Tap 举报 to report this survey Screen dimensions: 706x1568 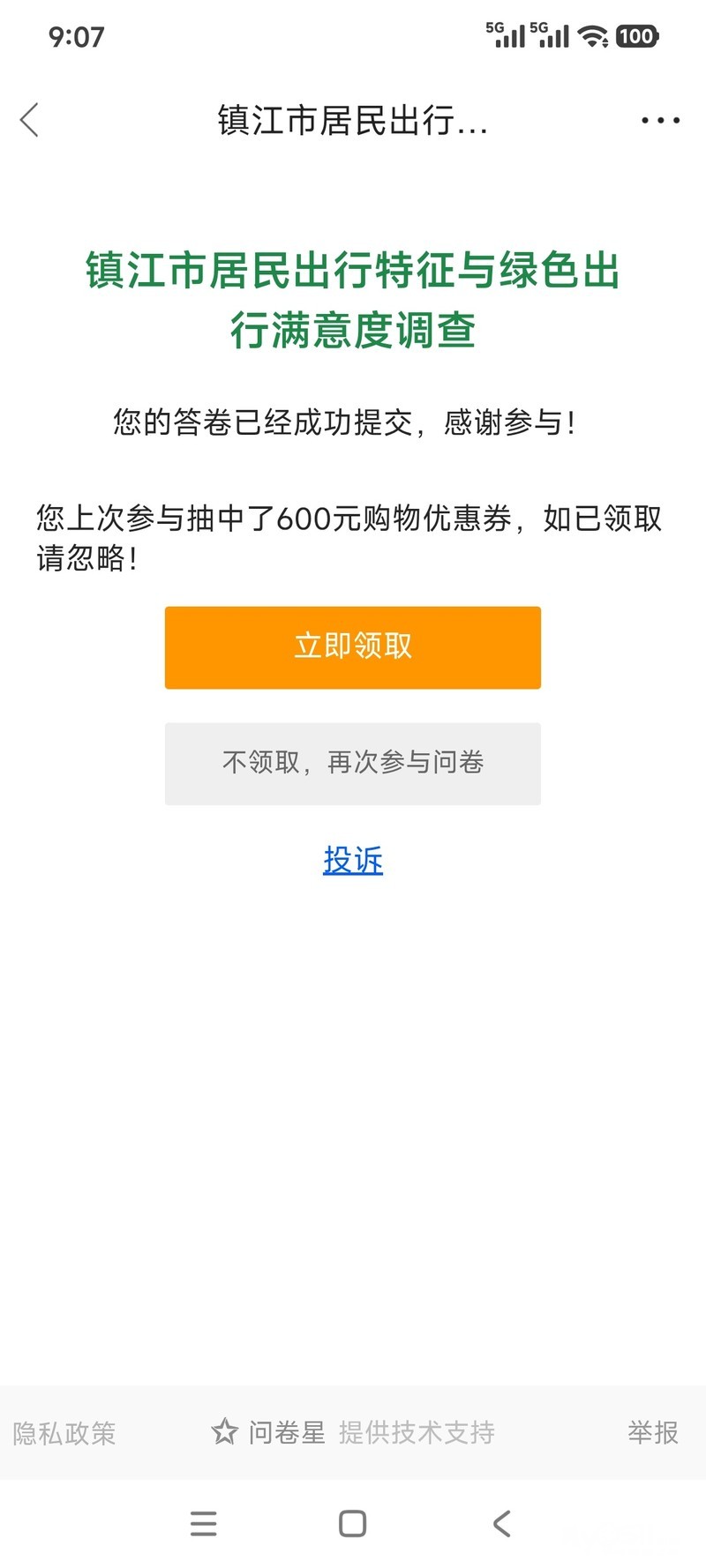coord(652,1432)
